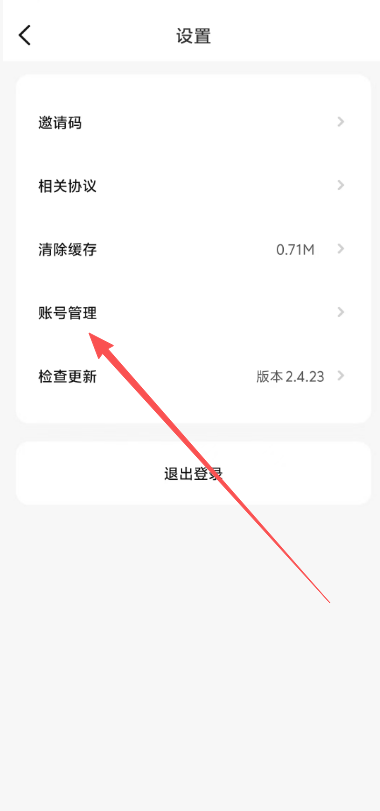Open 相关协议 settings row
Screen dimensions: 380x811
pyautogui.click(x=193, y=186)
